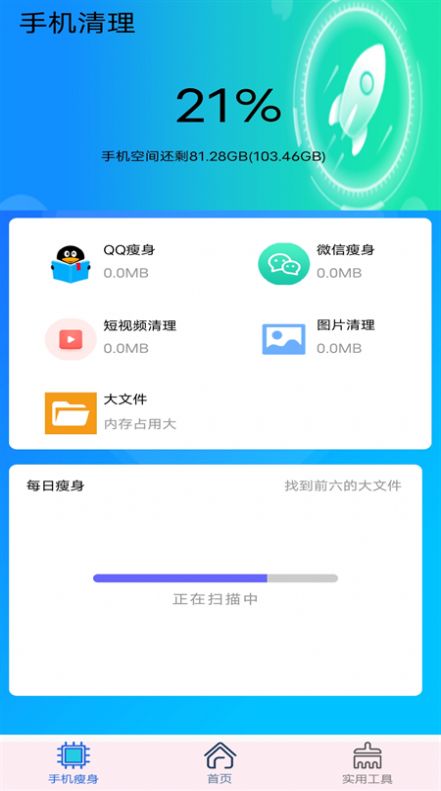Select the 手机瘦身 tab
This screenshot has width=441, height=791.
click(73, 763)
